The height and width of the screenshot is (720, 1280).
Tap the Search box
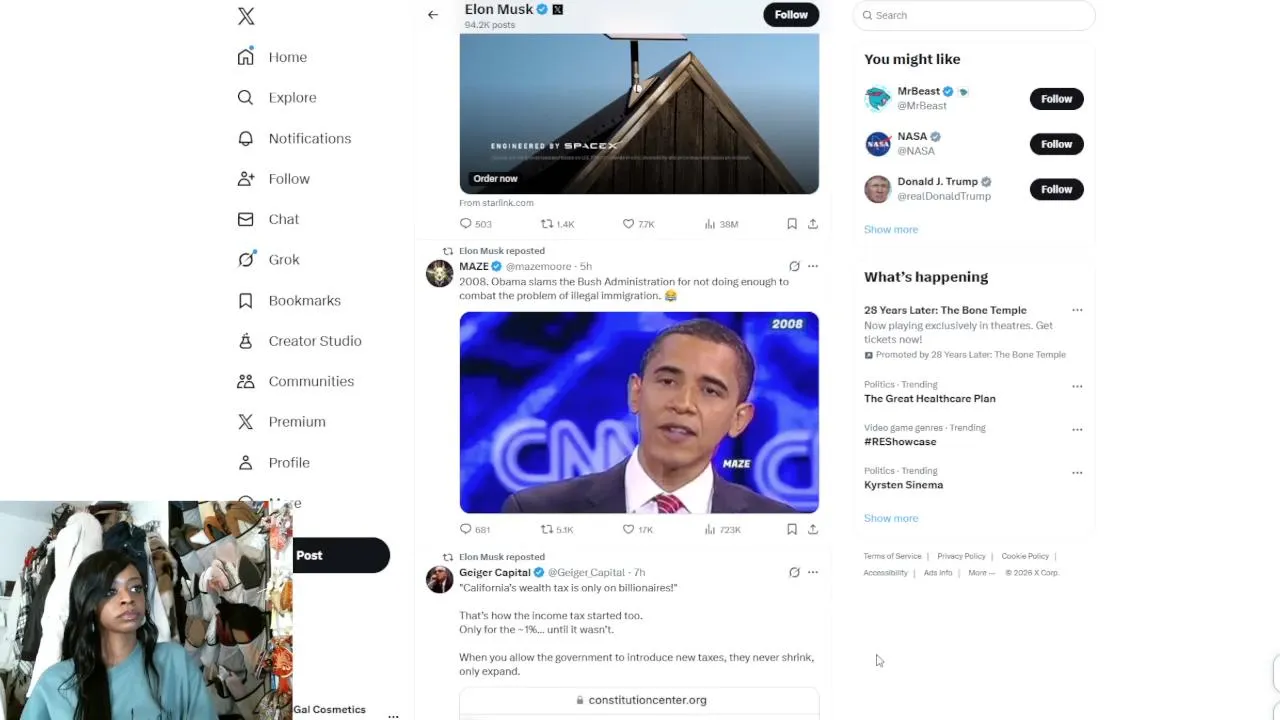[974, 15]
